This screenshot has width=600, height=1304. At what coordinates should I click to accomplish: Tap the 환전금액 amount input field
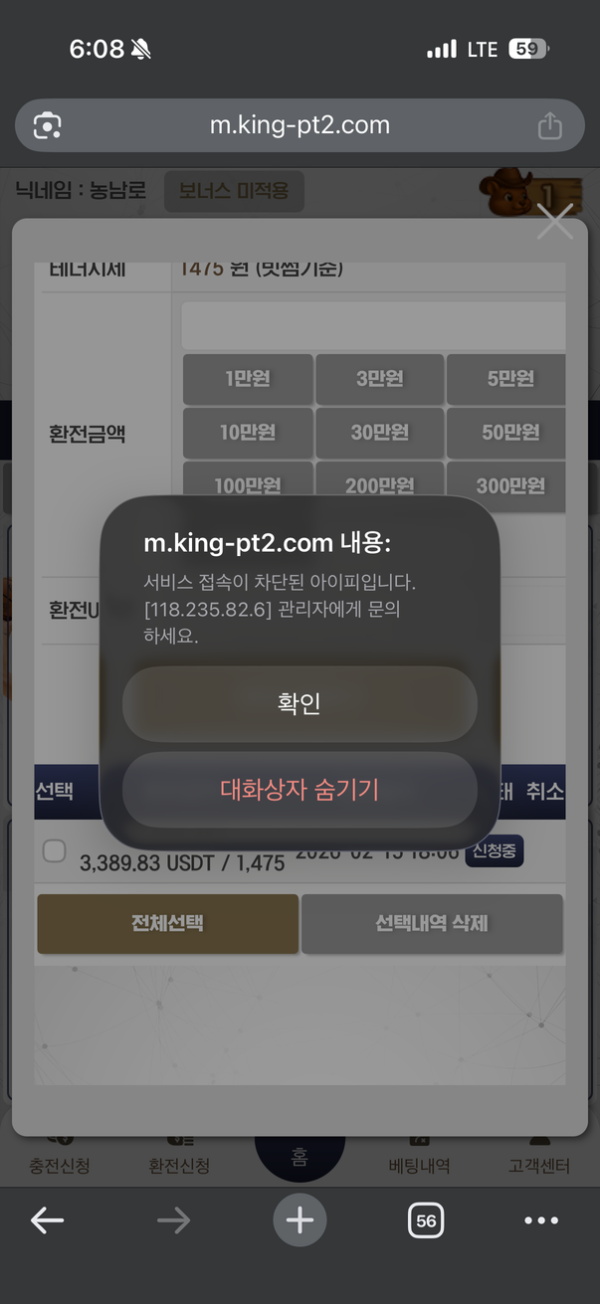tap(375, 325)
